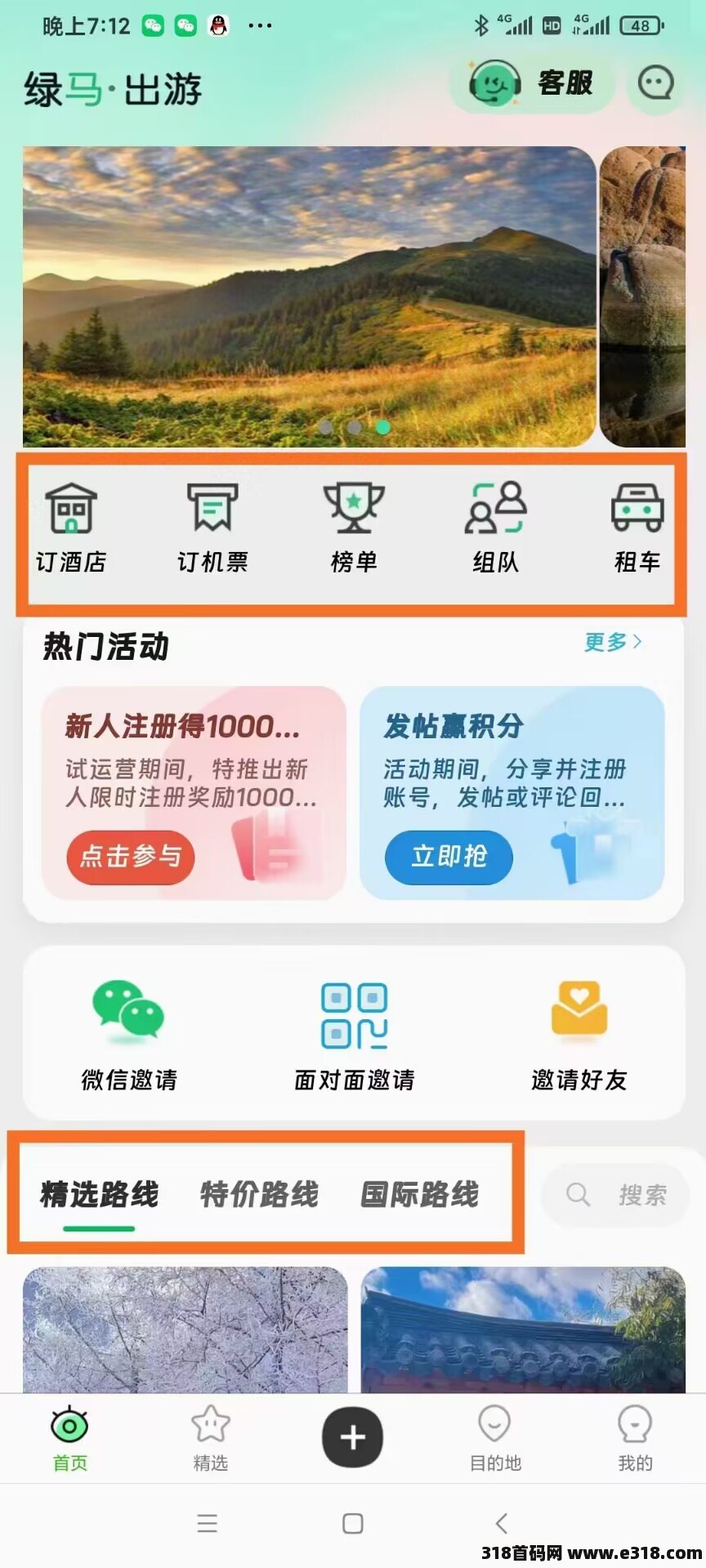Tap 立即抢 on the 发帖赢积分 card

pyautogui.click(x=449, y=857)
